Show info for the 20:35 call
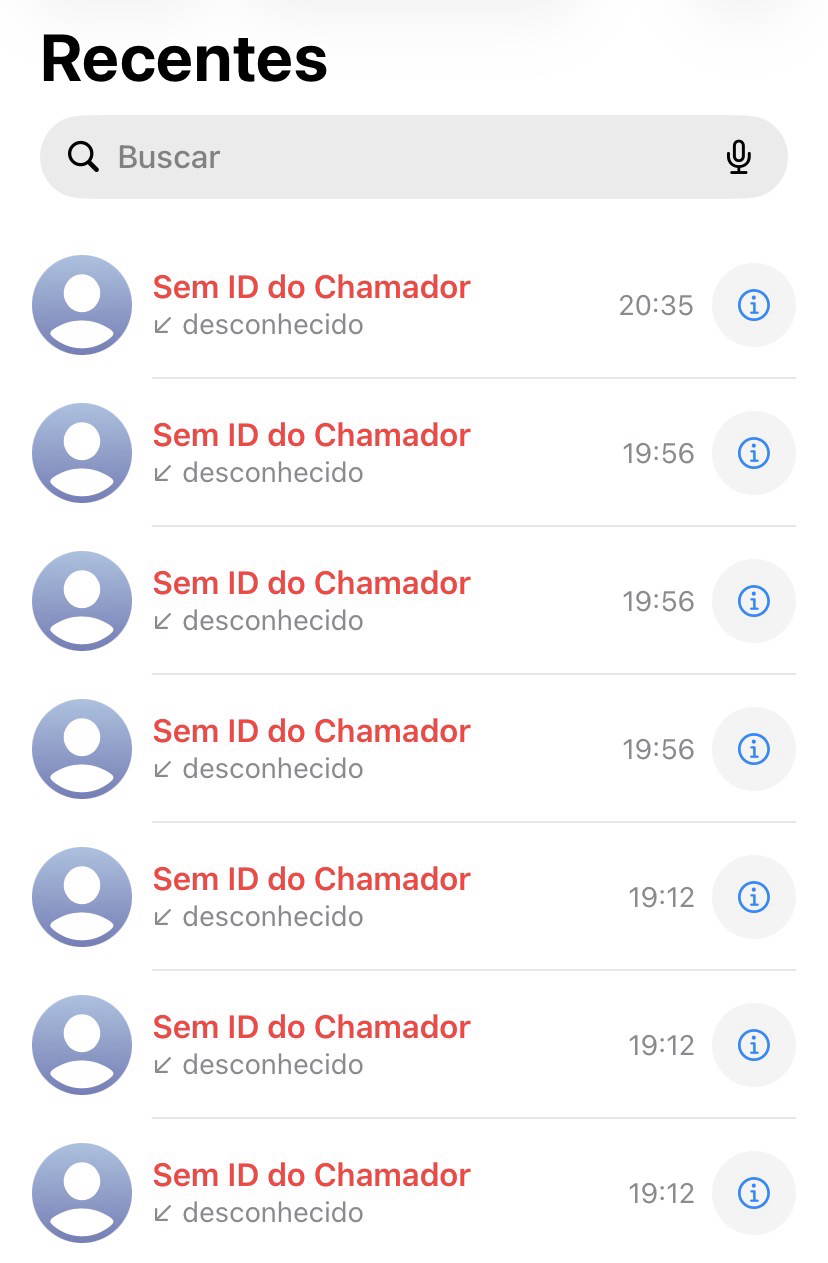828x1263 pixels. pos(753,305)
